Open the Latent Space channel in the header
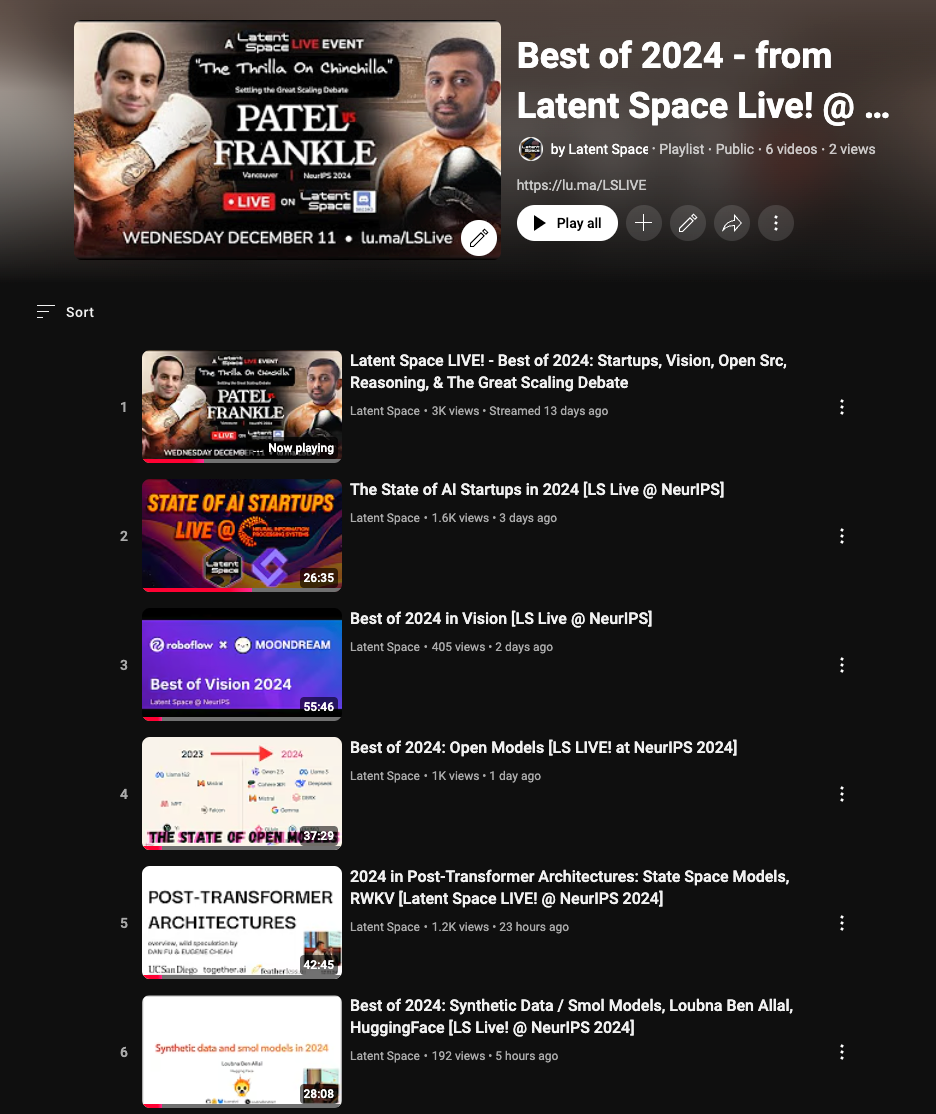The height and width of the screenshot is (1114, 936). [607, 149]
